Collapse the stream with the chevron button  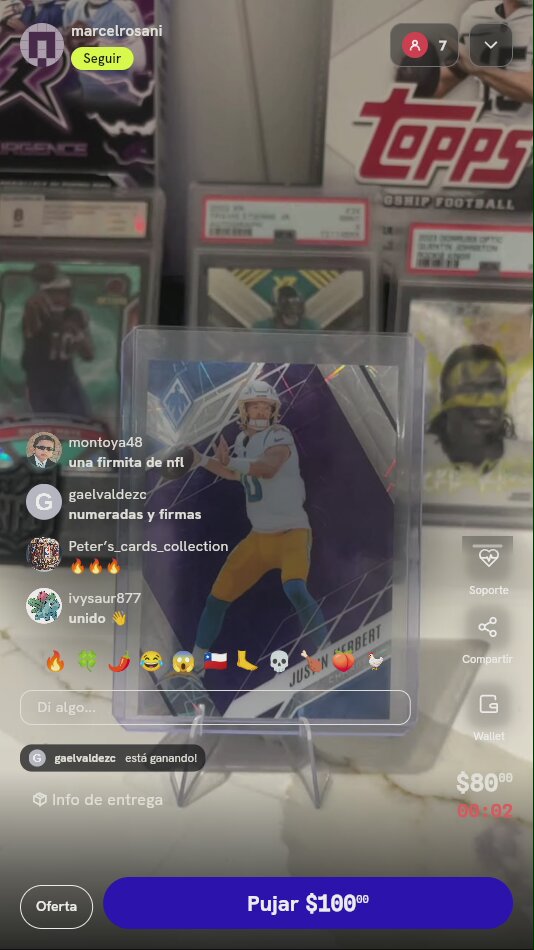tap(491, 45)
